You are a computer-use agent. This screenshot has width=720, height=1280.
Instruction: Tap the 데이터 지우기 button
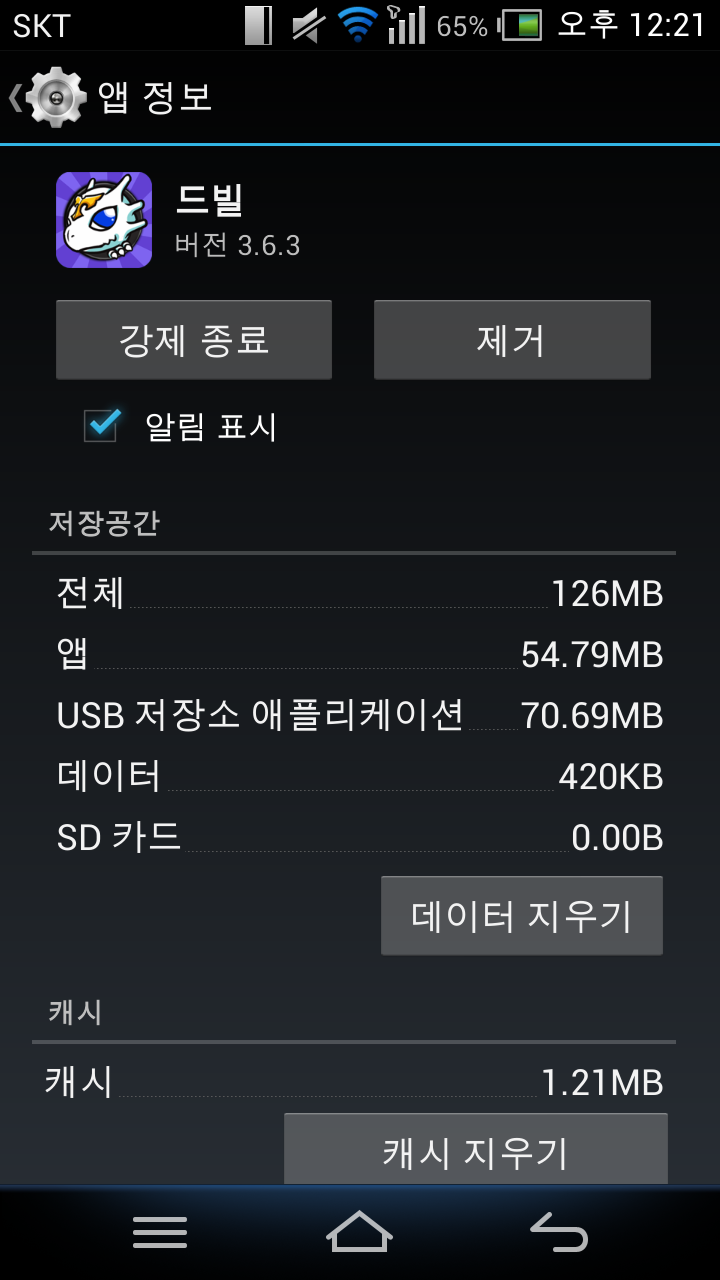click(x=521, y=915)
